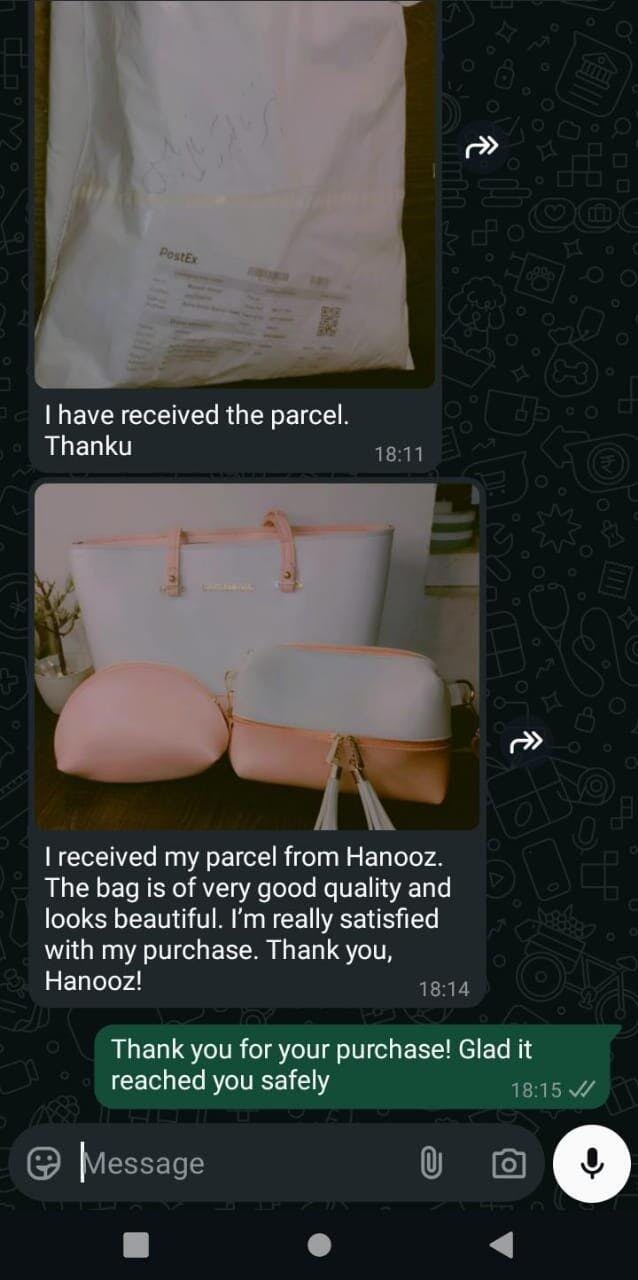The width and height of the screenshot is (638, 1280).
Task: Forward the handbag photo message
Action: click(525, 741)
